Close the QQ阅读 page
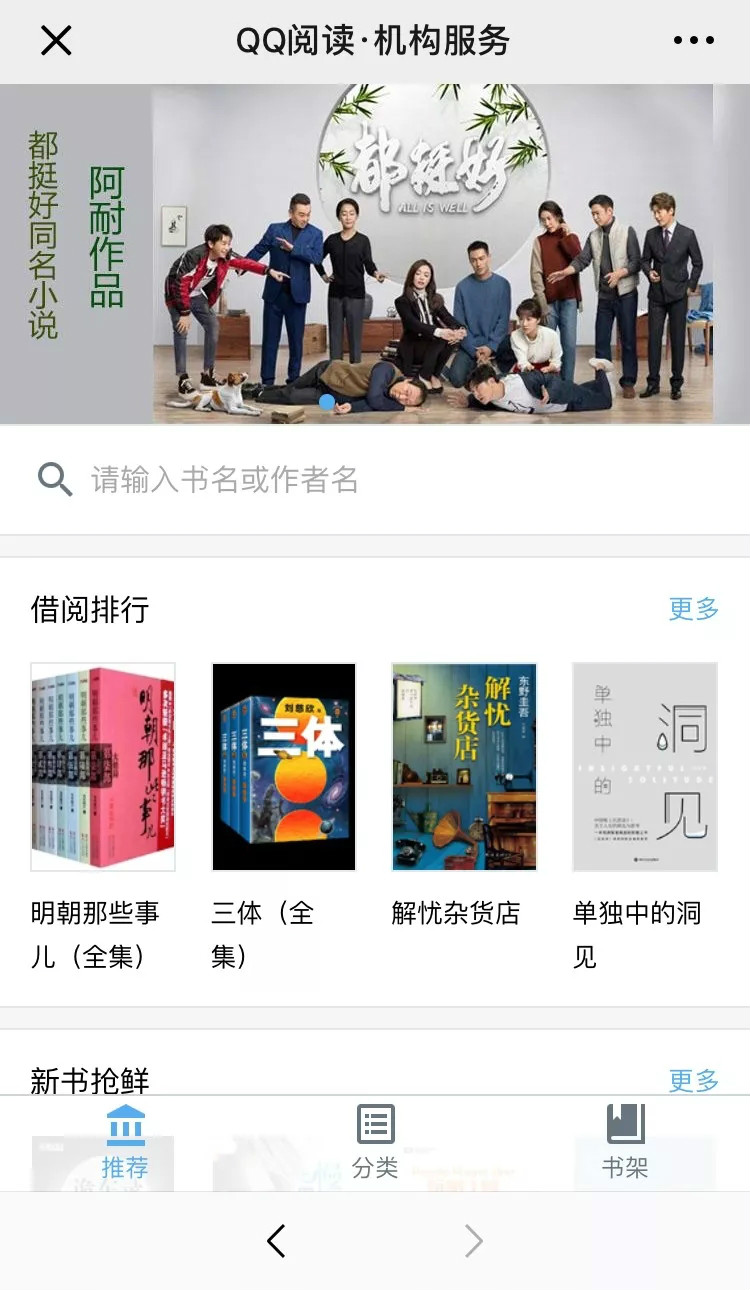750x1290 pixels. click(56, 41)
